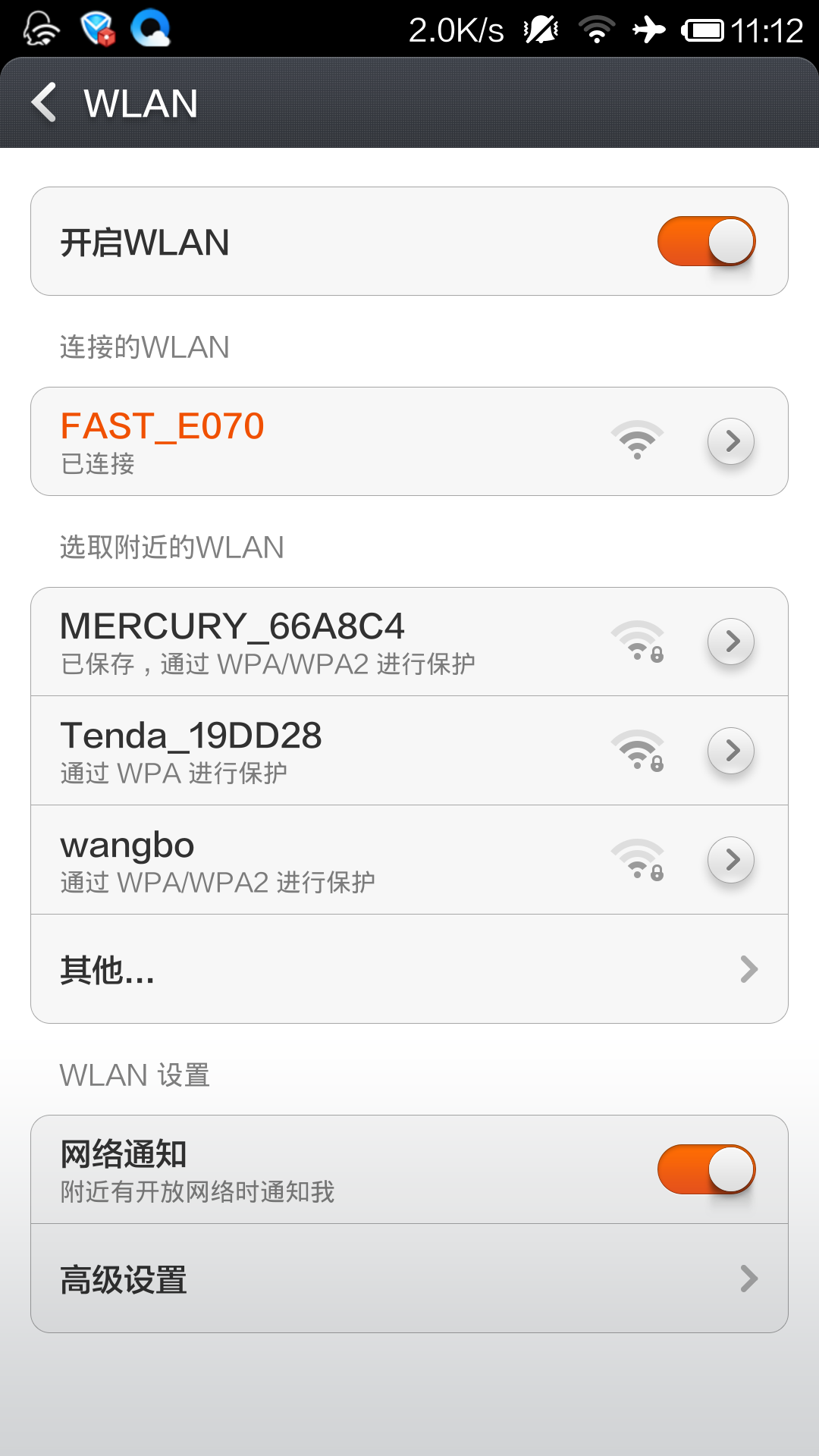
Task: Tap the connected FAST_E070 network row
Action: coord(303,441)
